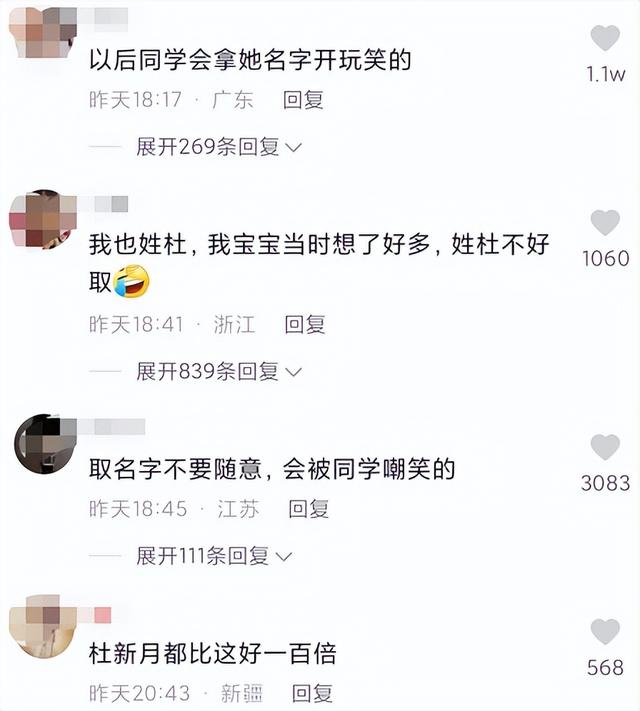Reply to the comment from 新疆
640x711 pixels.
point(312,692)
